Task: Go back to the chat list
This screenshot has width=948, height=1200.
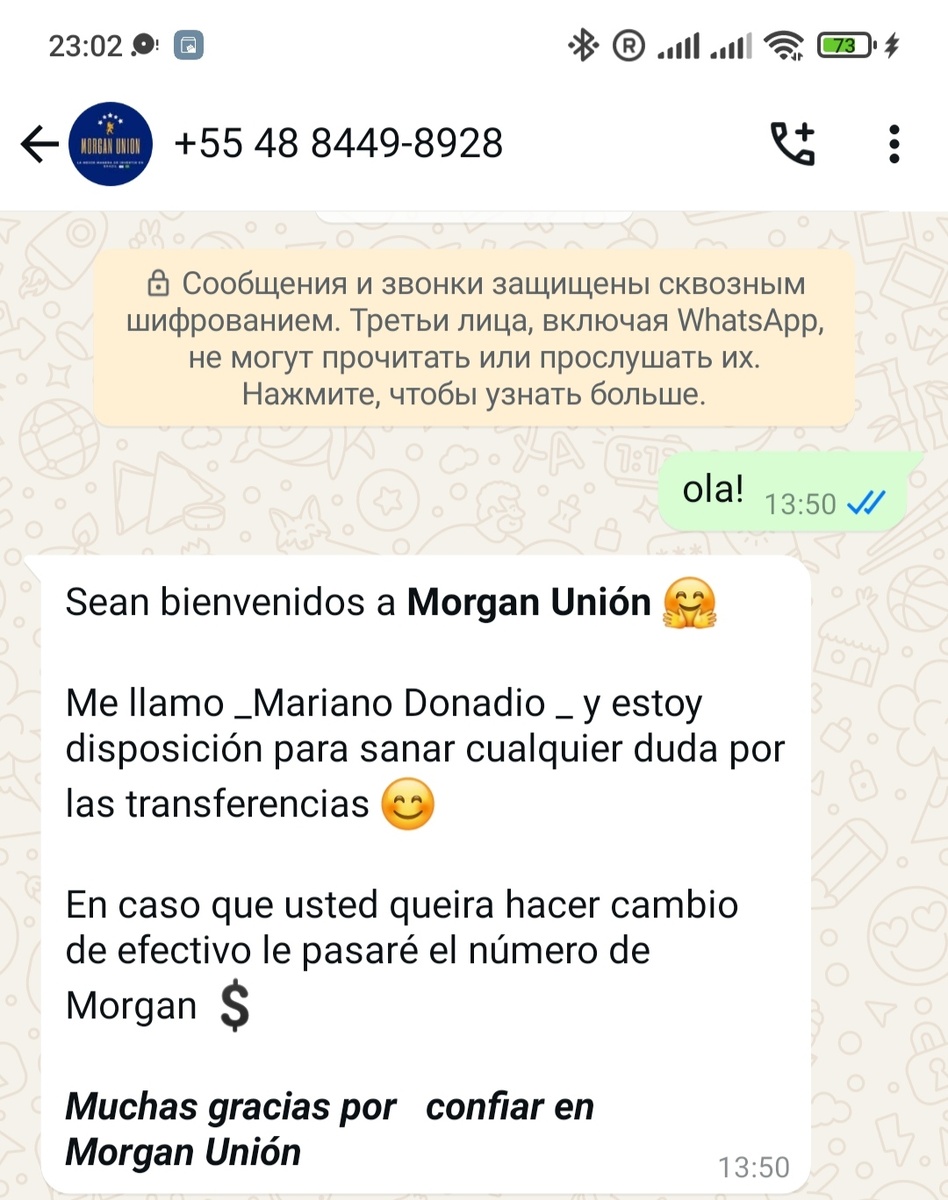Action: pos(38,145)
